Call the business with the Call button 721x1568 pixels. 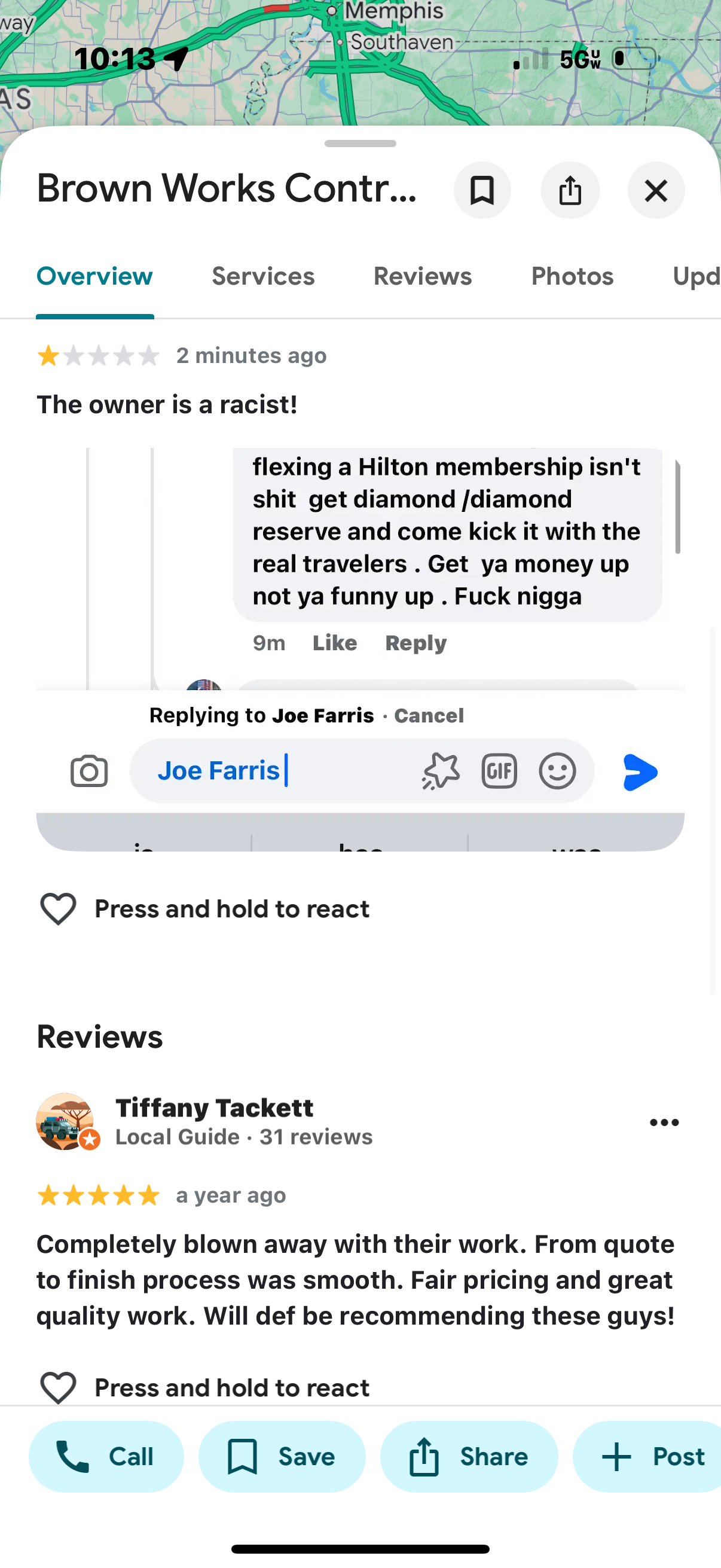(x=106, y=1457)
